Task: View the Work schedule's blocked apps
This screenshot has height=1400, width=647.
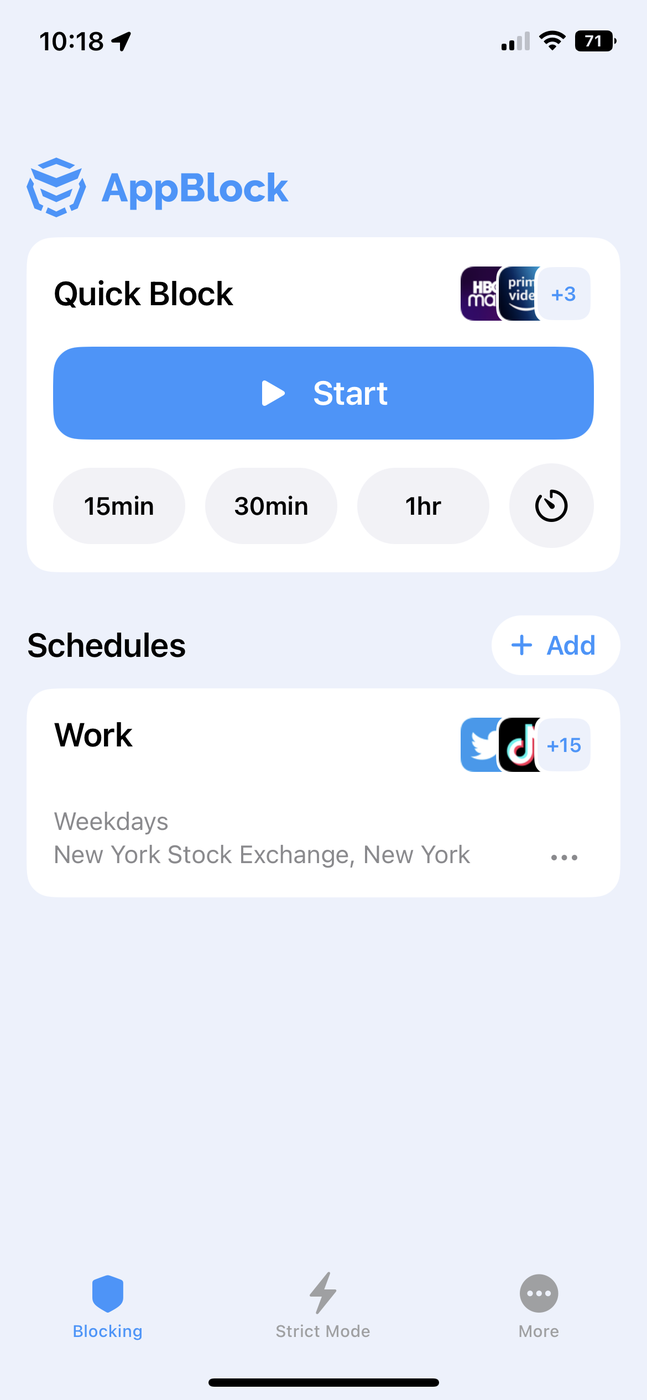Action: click(525, 745)
